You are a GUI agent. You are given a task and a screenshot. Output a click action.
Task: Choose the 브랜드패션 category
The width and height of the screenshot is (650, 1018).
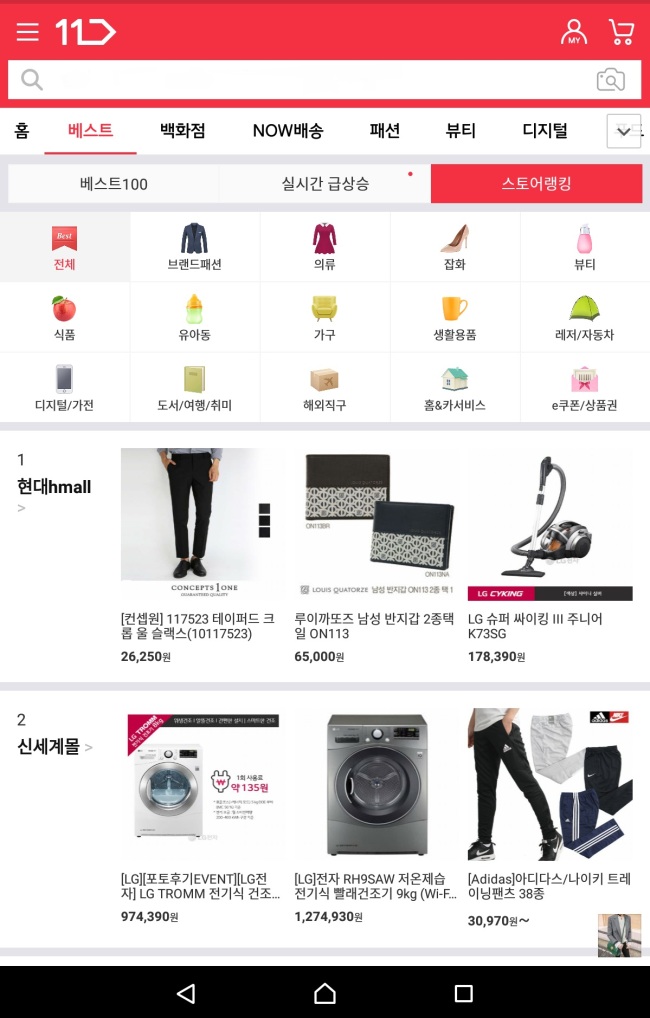click(195, 247)
